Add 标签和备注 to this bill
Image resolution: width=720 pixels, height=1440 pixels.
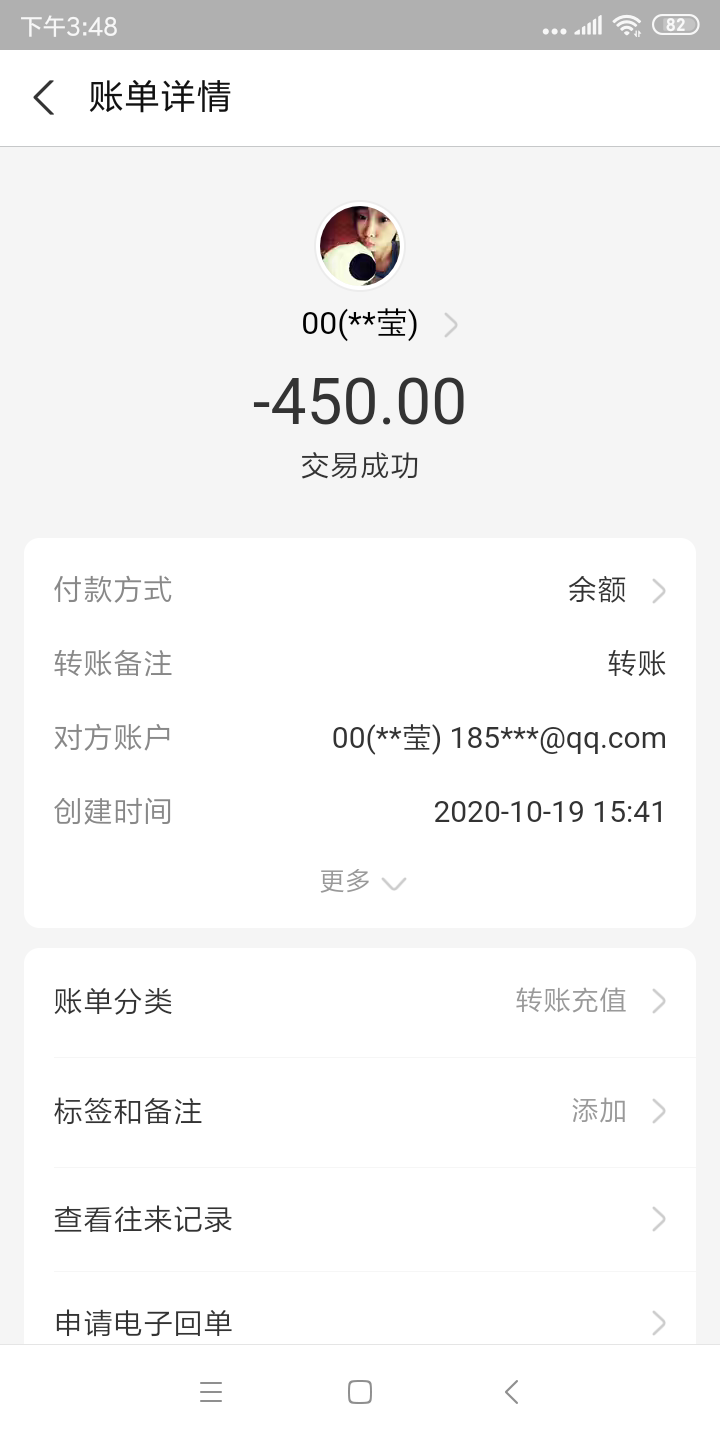click(x=360, y=1111)
